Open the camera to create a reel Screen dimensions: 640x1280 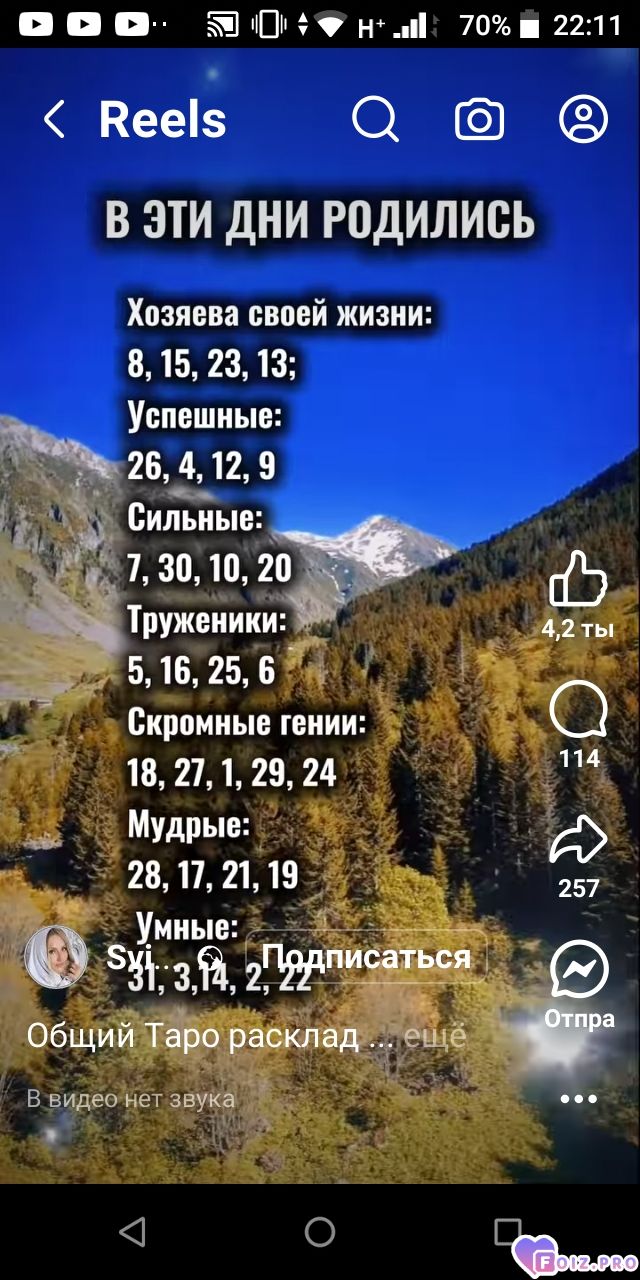tap(480, 120)
